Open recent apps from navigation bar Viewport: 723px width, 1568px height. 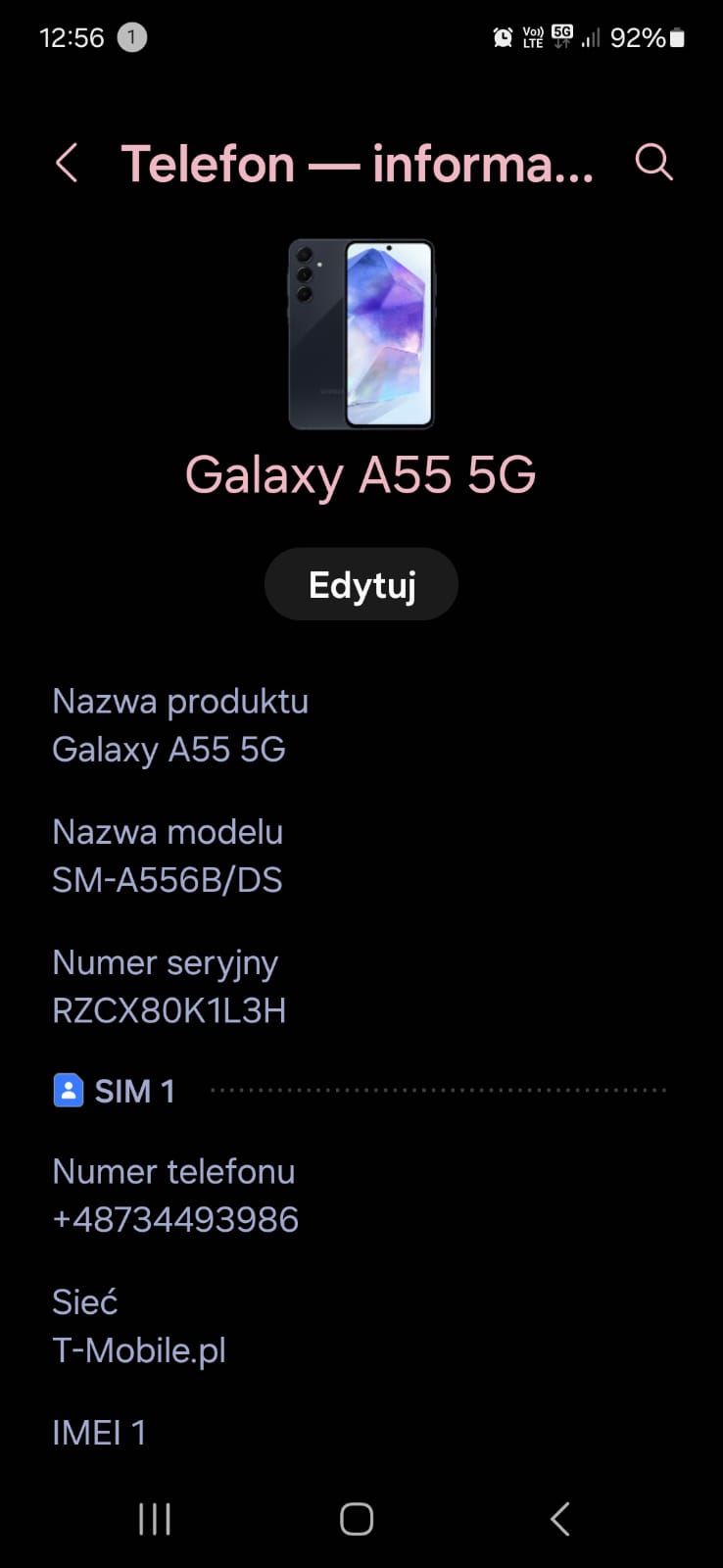coord(155,1519)
